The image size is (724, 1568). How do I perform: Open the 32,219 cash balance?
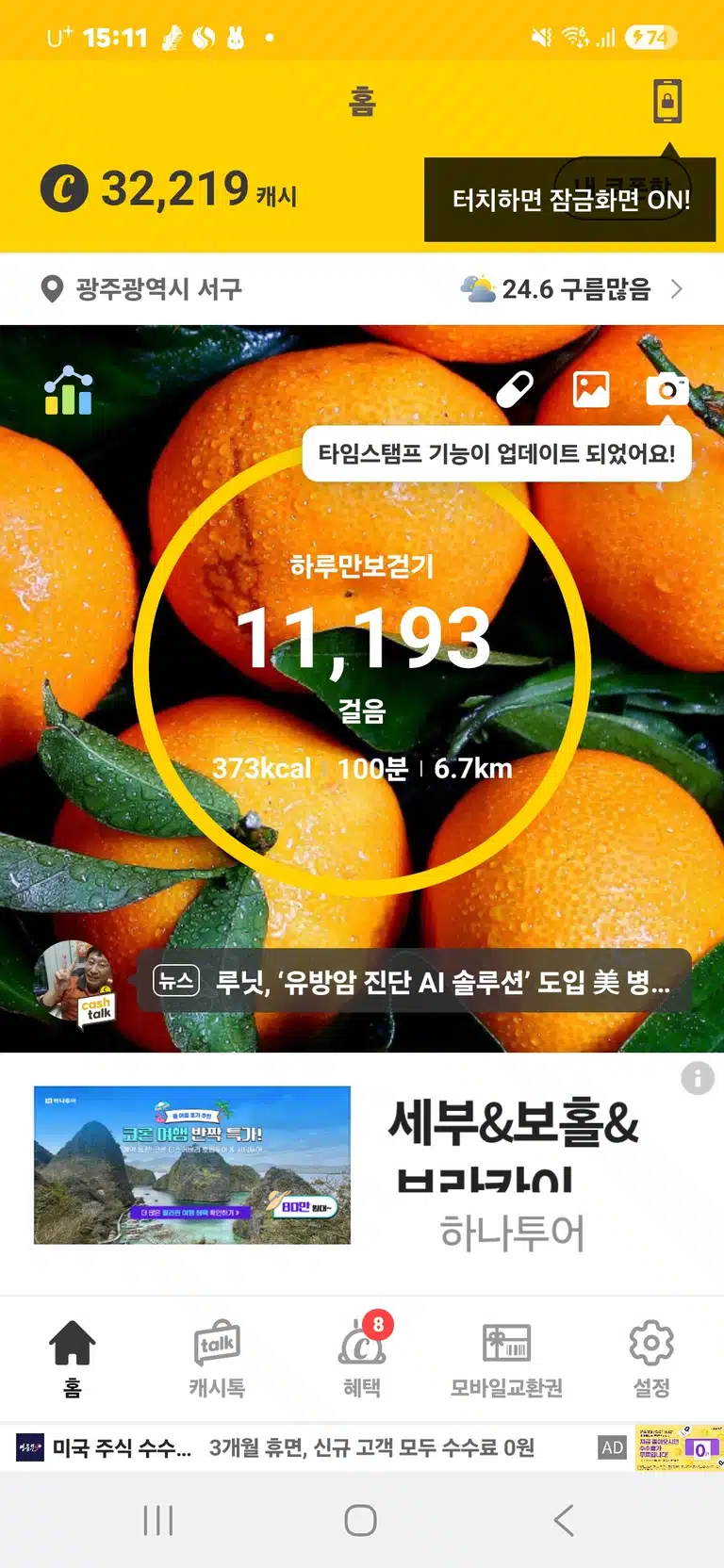[x=169, y=188]
